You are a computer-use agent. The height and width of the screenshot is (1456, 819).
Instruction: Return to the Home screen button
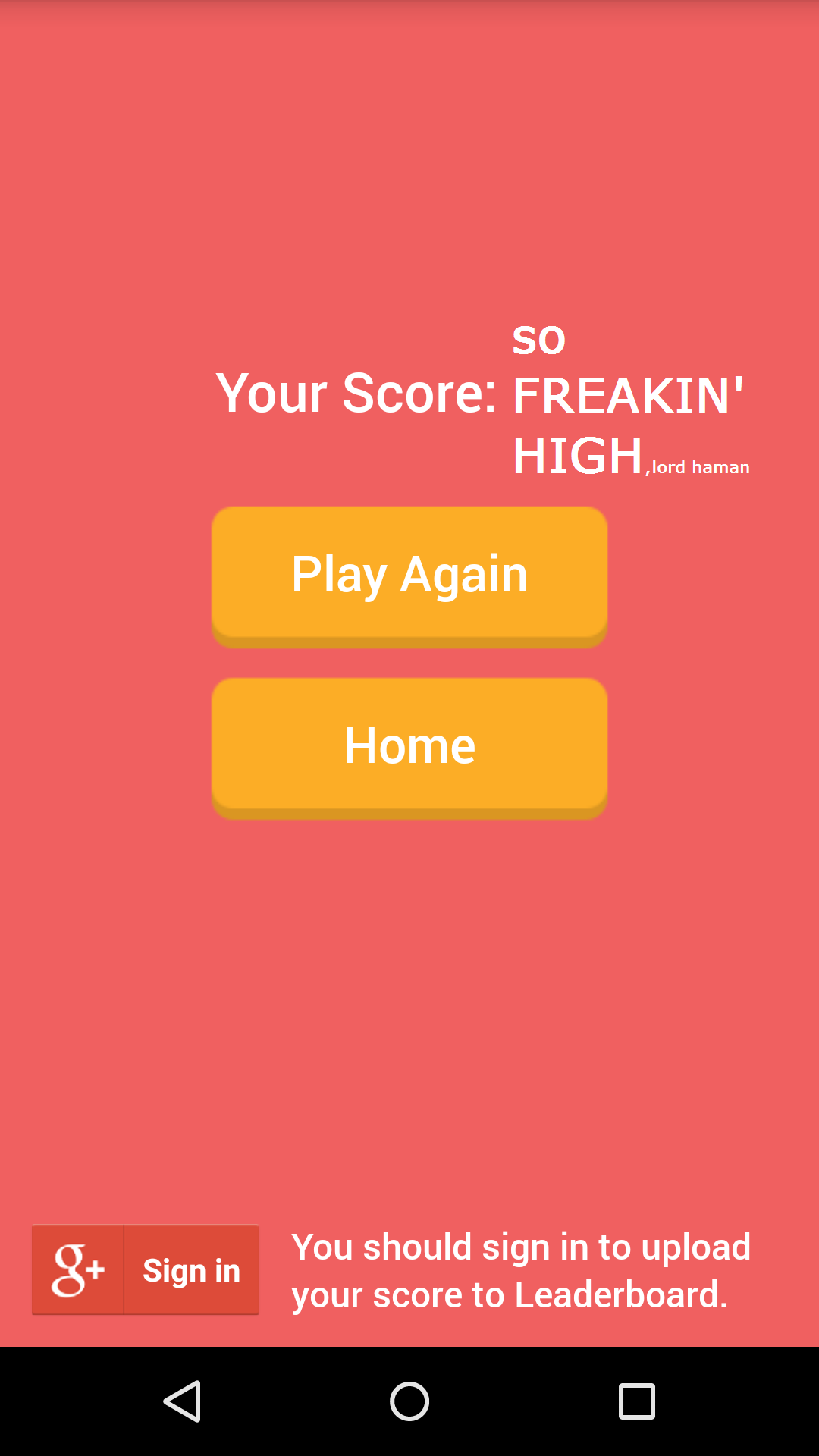point(409,748)
